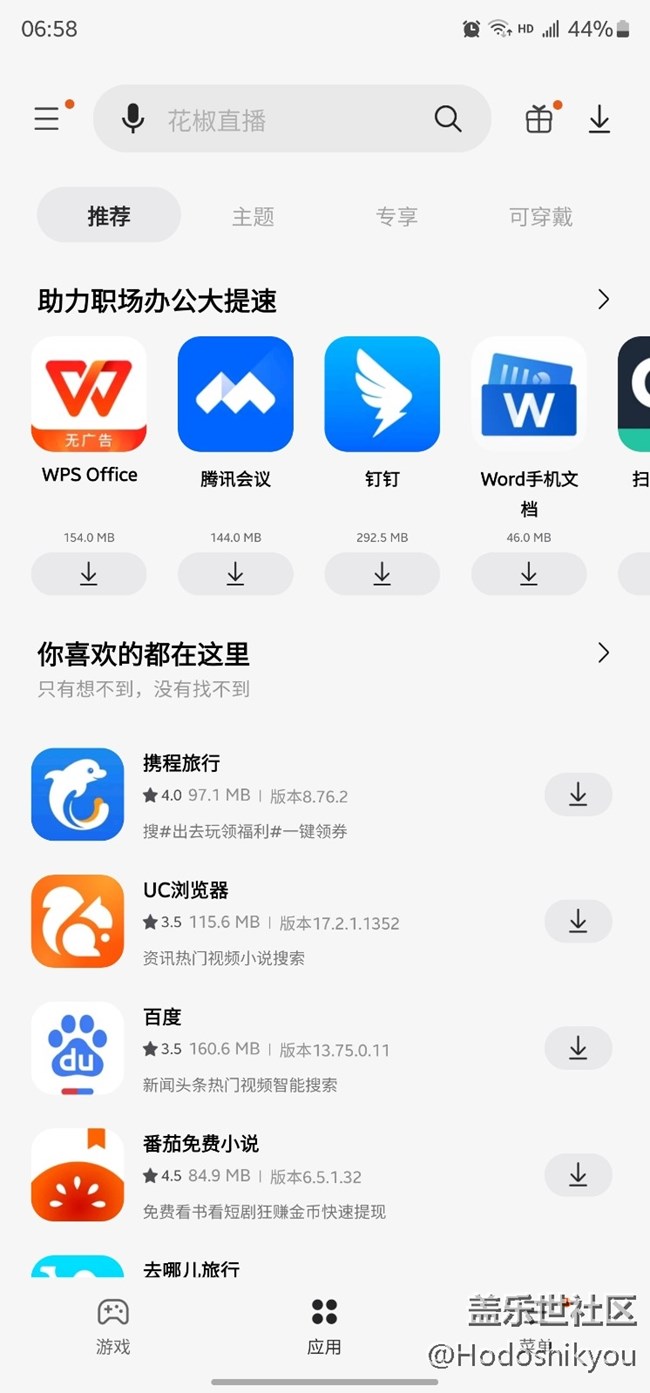650x1393 pixels.
Task: Expand the 助力职场办公大提速 section arrow
Action: click(603, 299)
